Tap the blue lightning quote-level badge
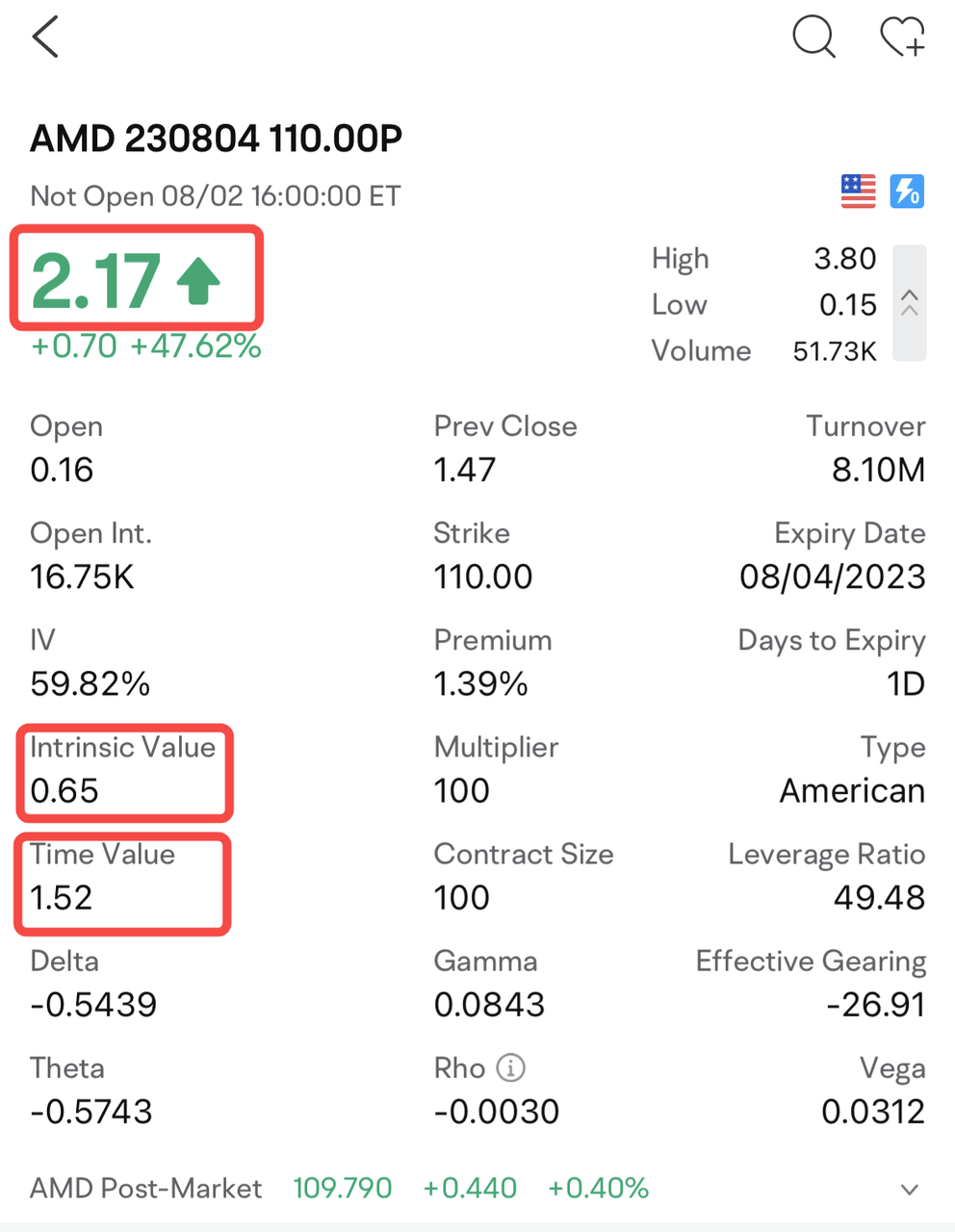Screen dimensions: 955x1232 [907, 191]
